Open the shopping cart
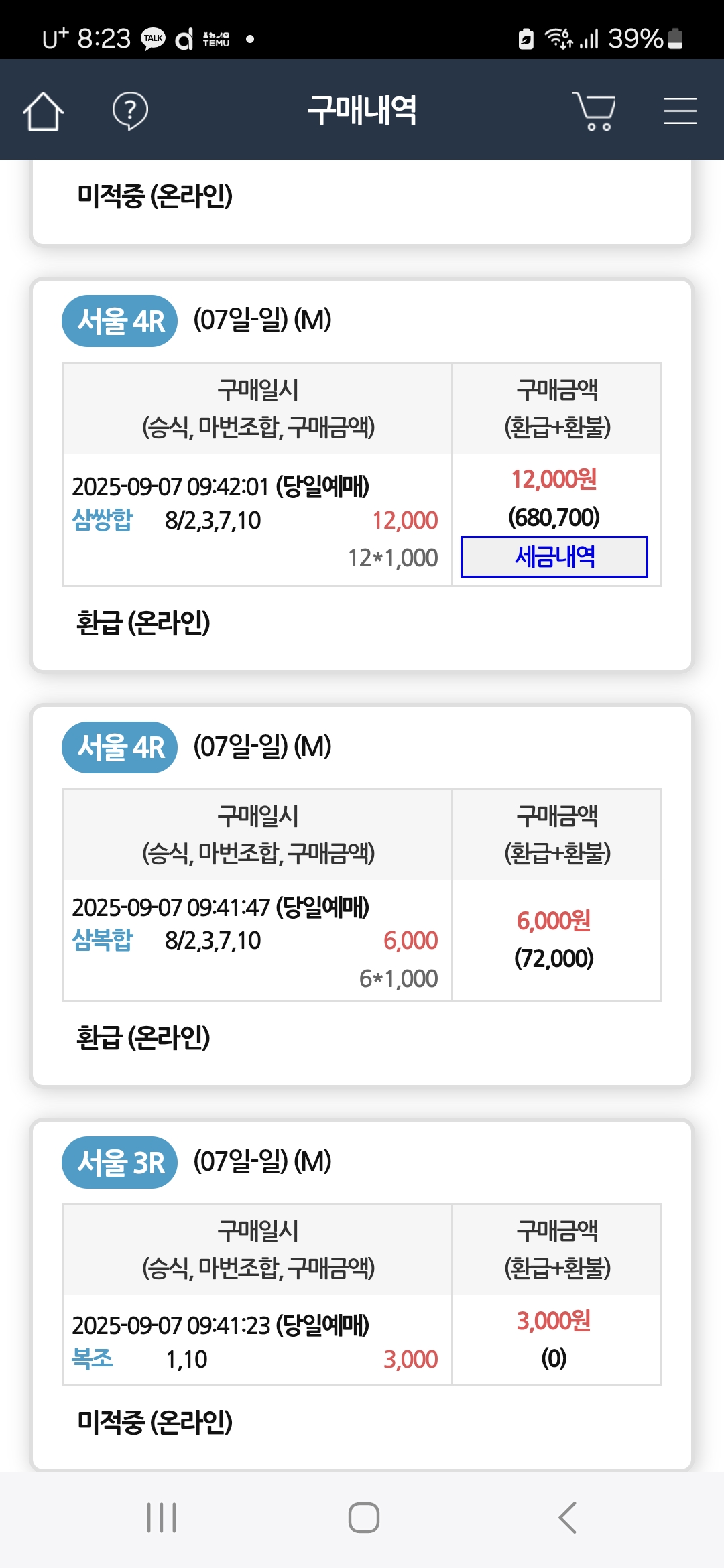The height and width of the screenshot is (1568, 724). pyautogui.click(x=594, y=111)
